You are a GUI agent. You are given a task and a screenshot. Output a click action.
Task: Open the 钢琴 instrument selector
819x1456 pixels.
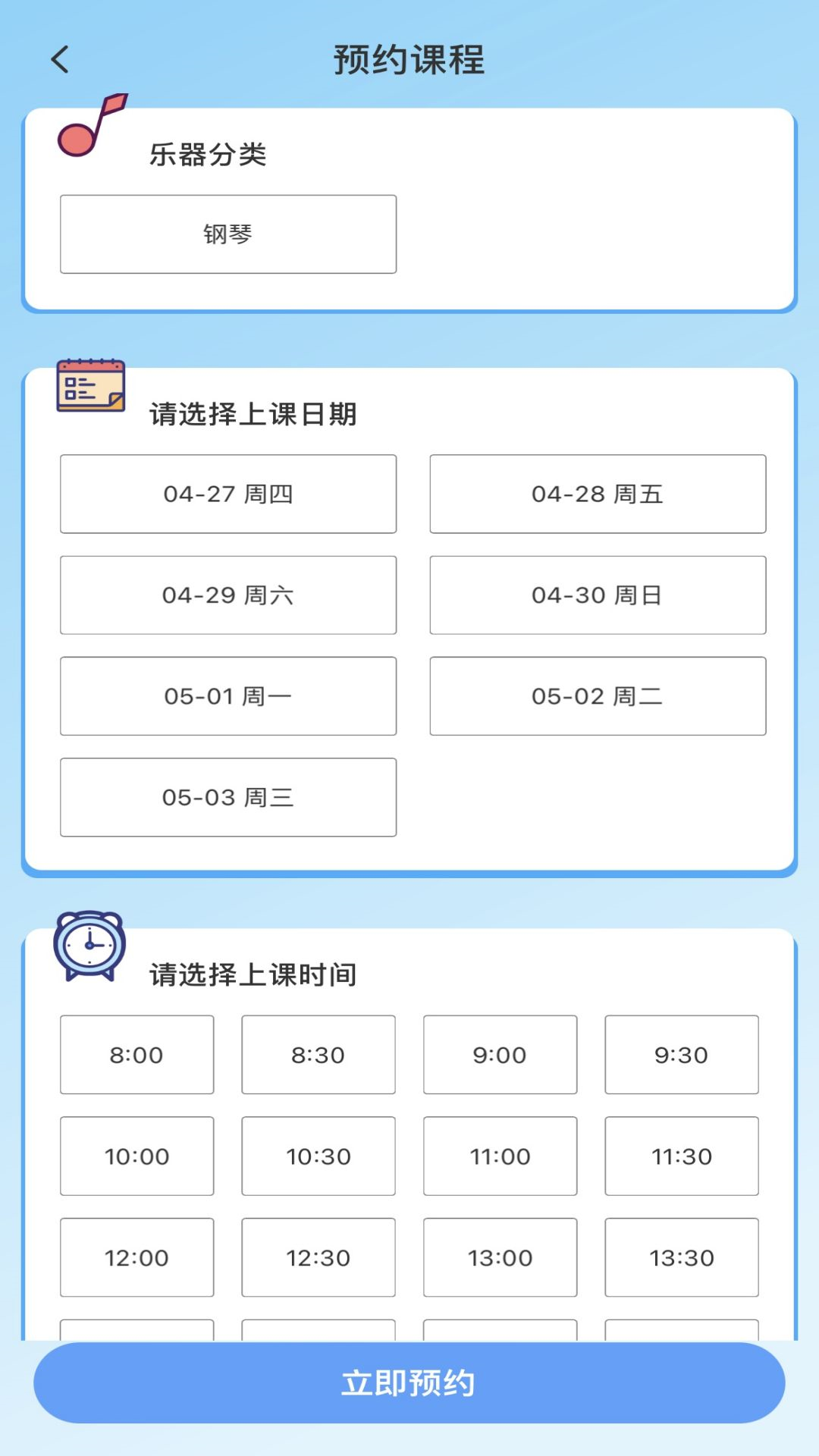(x=227, y=234)
